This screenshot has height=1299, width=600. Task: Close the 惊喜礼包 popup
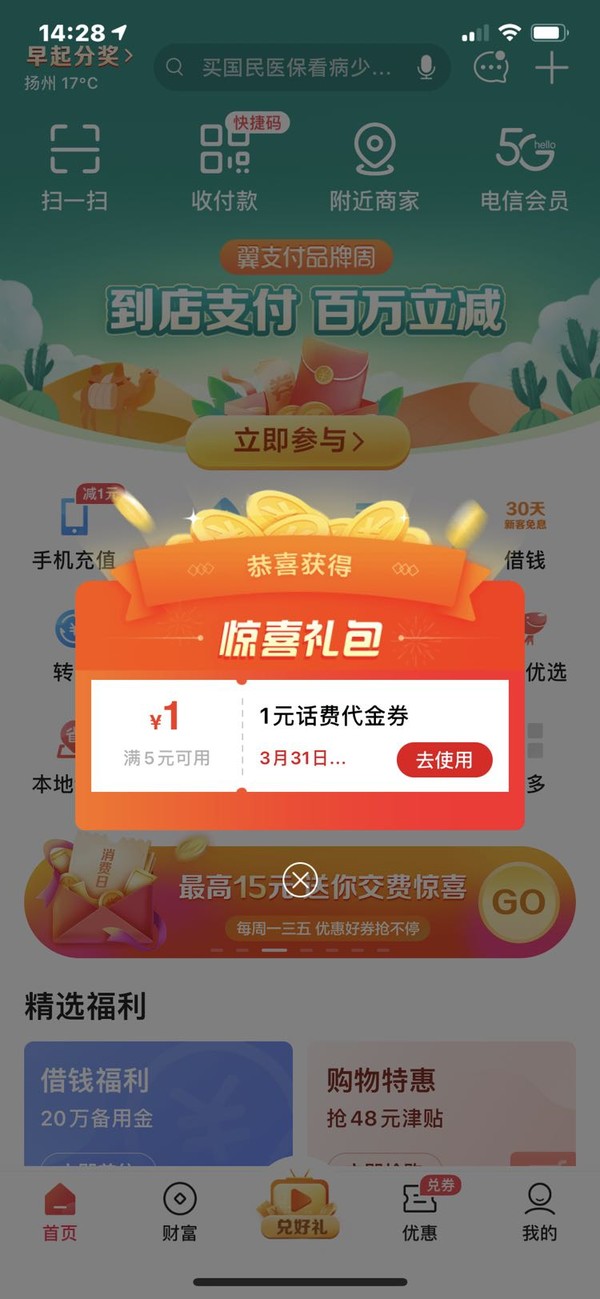(300, 880)
